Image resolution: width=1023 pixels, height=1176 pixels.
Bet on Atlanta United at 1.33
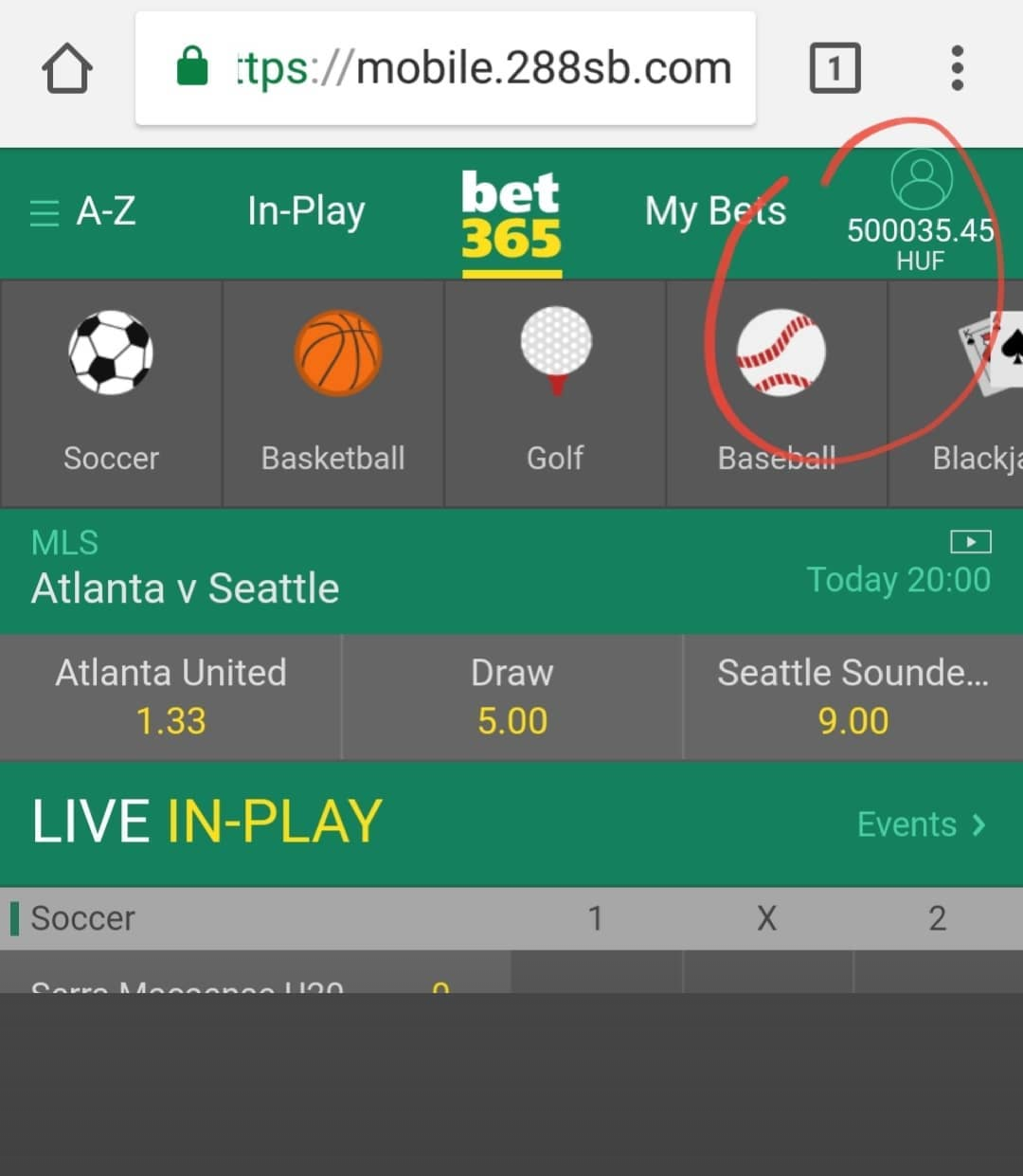[x=170, y=697]
